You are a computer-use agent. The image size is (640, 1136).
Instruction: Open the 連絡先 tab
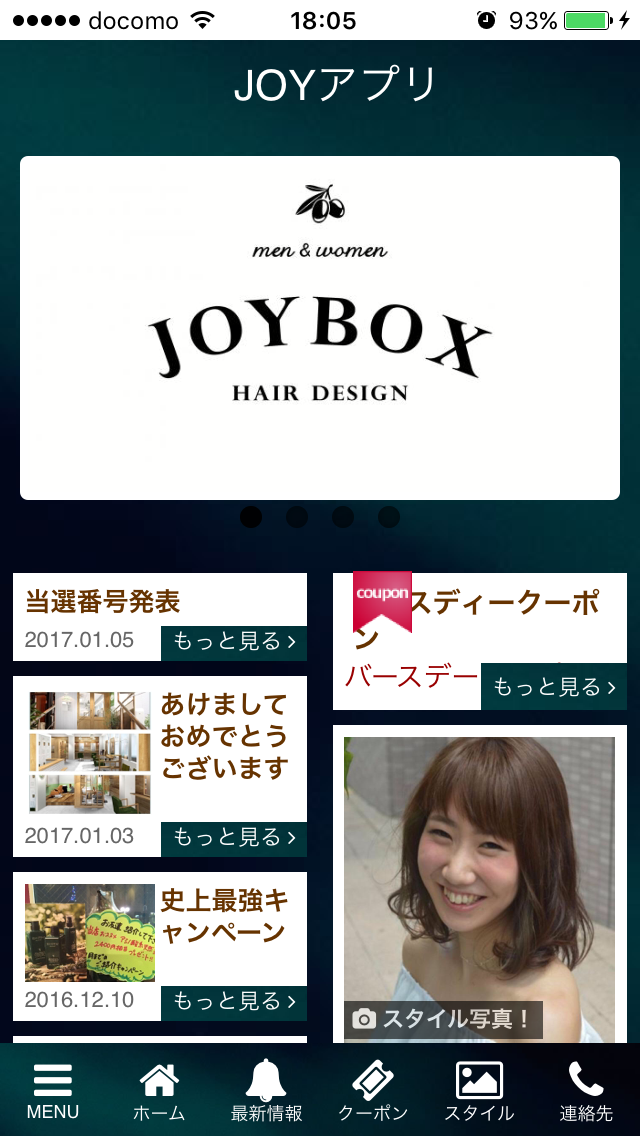tap(586, 1090)
